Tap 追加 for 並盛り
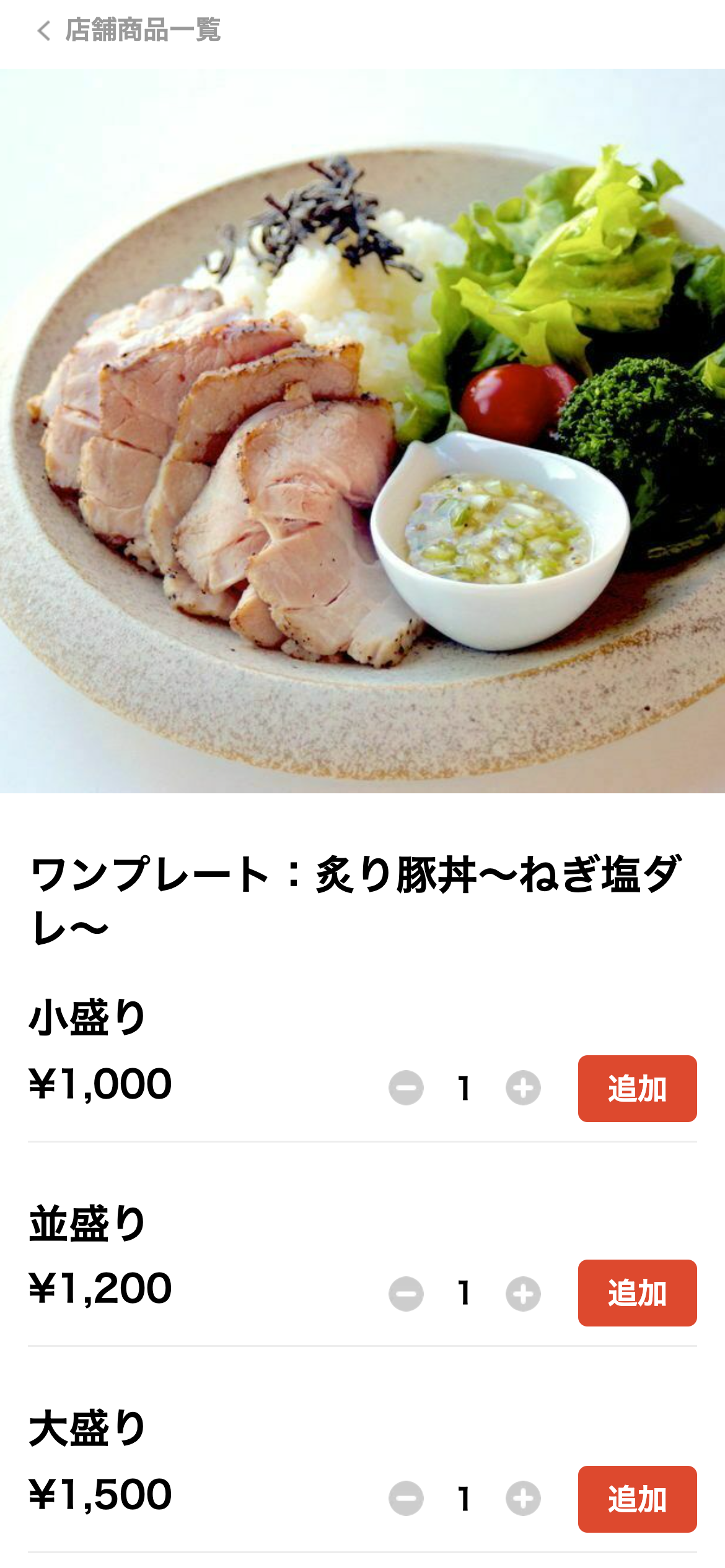725x1568 pixels. coord(637,1293)
